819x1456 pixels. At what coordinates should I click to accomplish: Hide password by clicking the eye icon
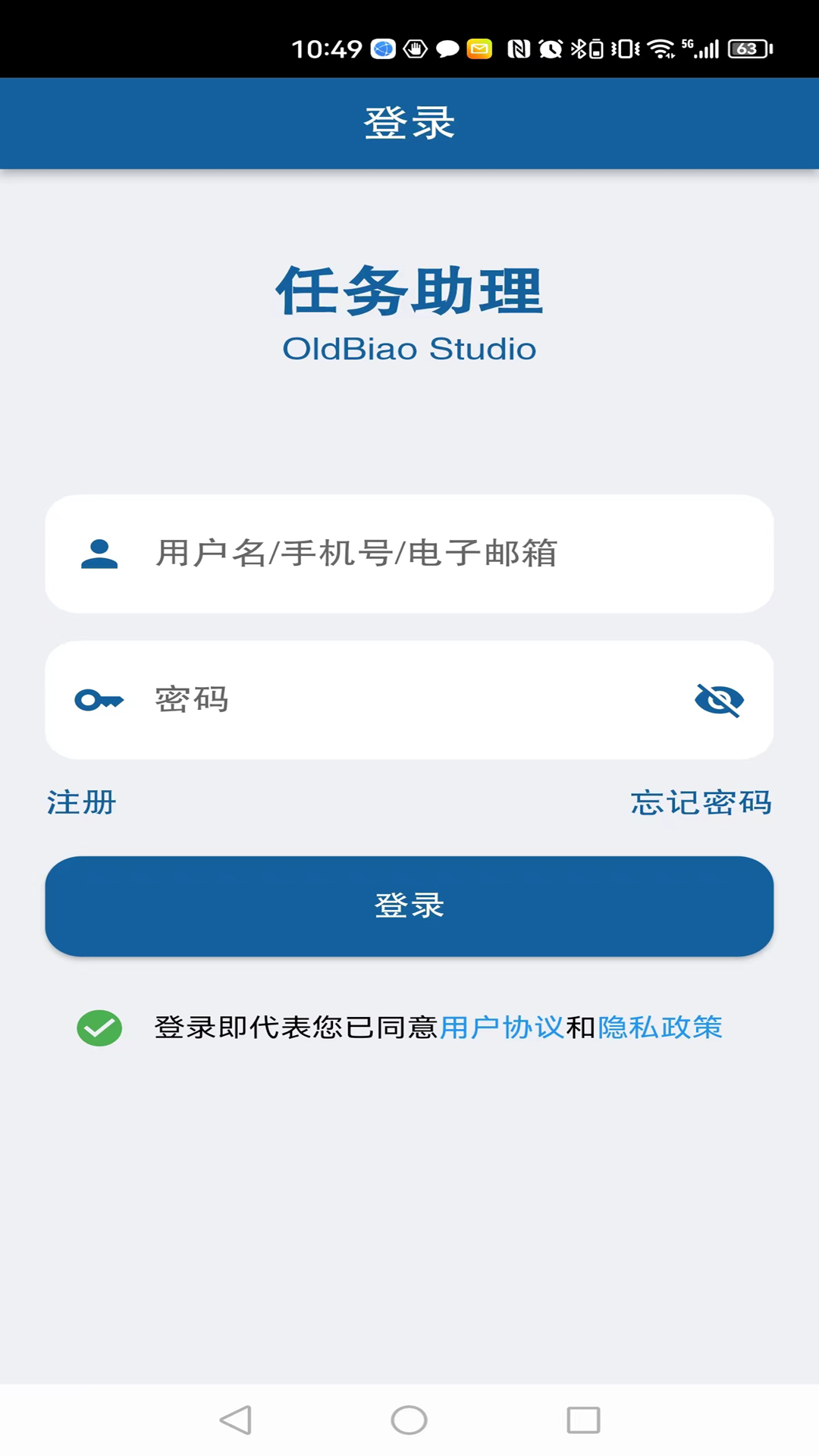click(719, 699)
